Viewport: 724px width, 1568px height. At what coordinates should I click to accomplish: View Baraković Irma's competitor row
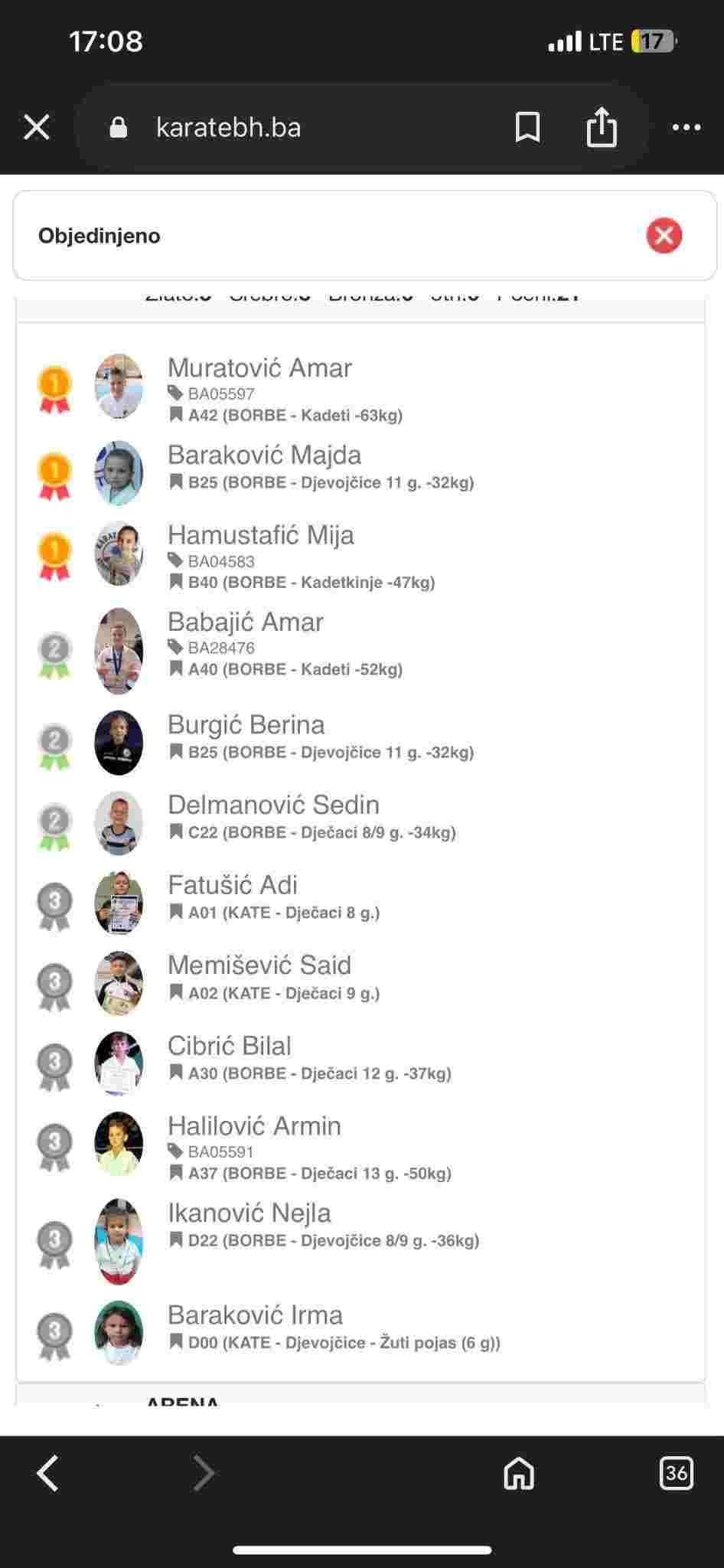[255, 1316]
